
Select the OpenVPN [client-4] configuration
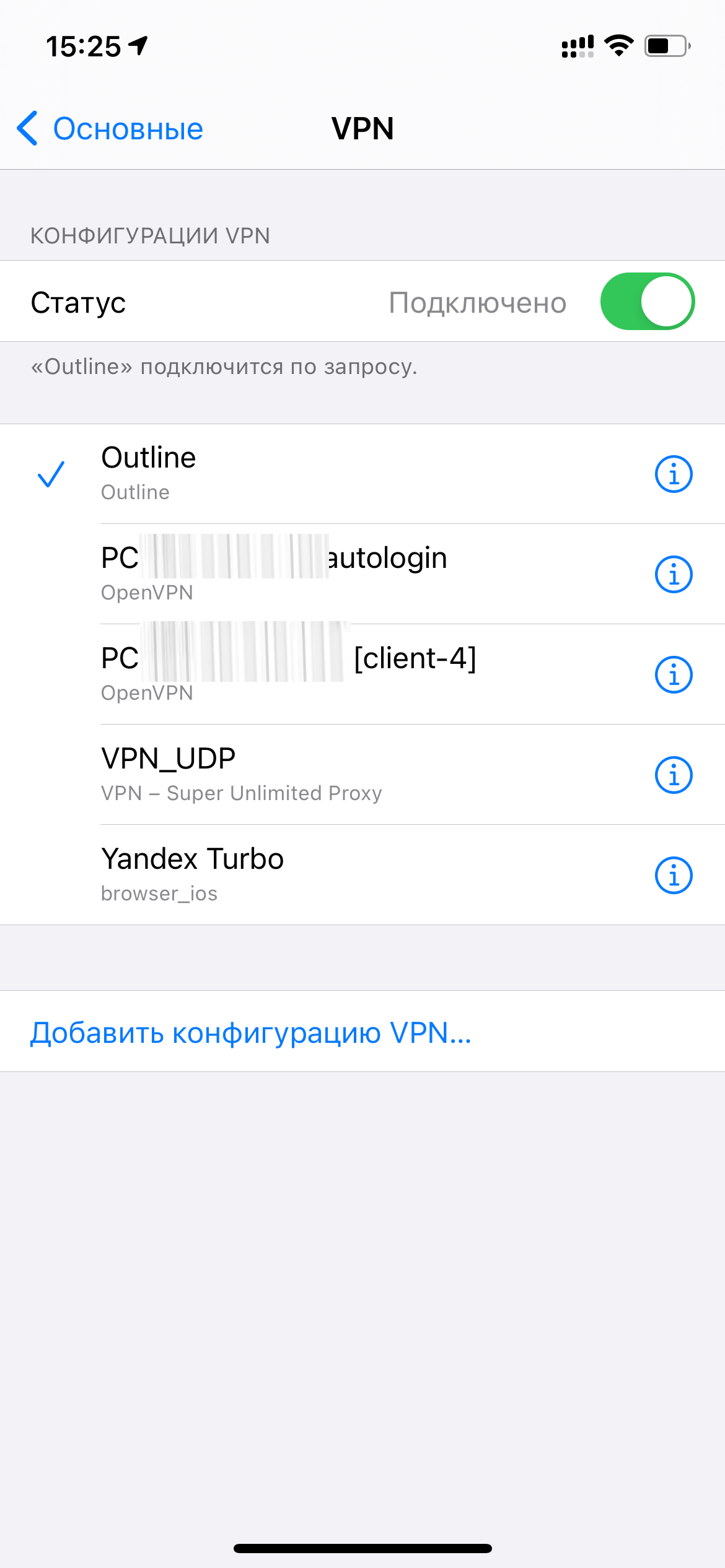(x=362, y=674)
